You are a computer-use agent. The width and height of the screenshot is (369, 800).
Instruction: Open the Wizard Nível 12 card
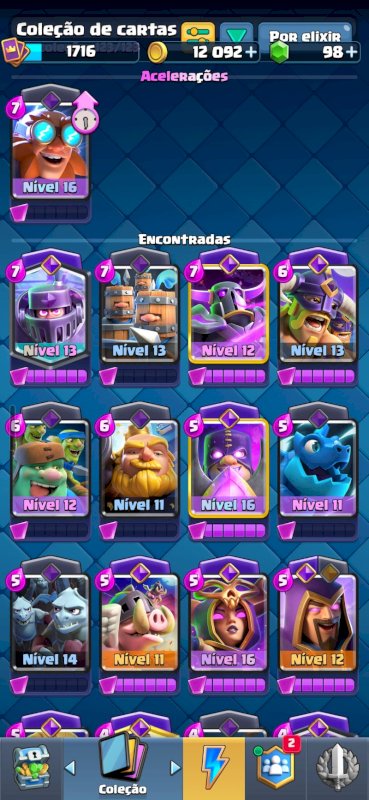coord(317,625)
